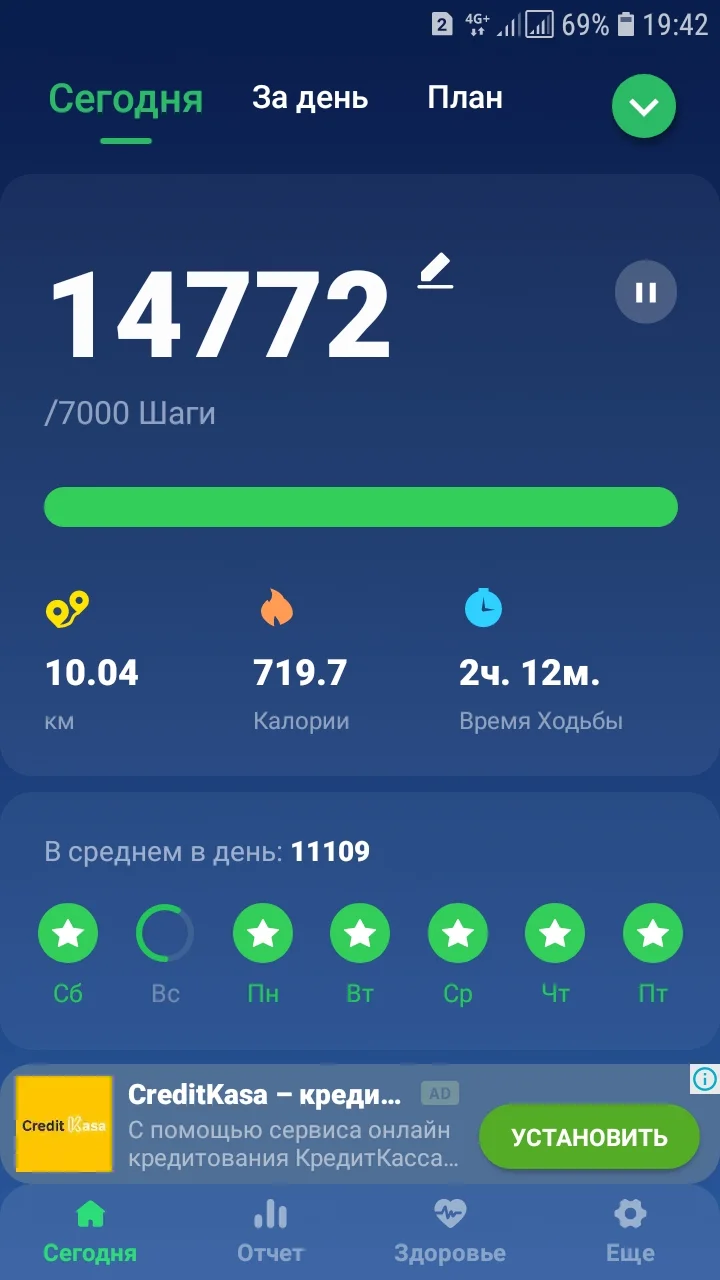Open the Чт day star
Viewport: 720px width, 1280px height.
(x=555, y=934)
